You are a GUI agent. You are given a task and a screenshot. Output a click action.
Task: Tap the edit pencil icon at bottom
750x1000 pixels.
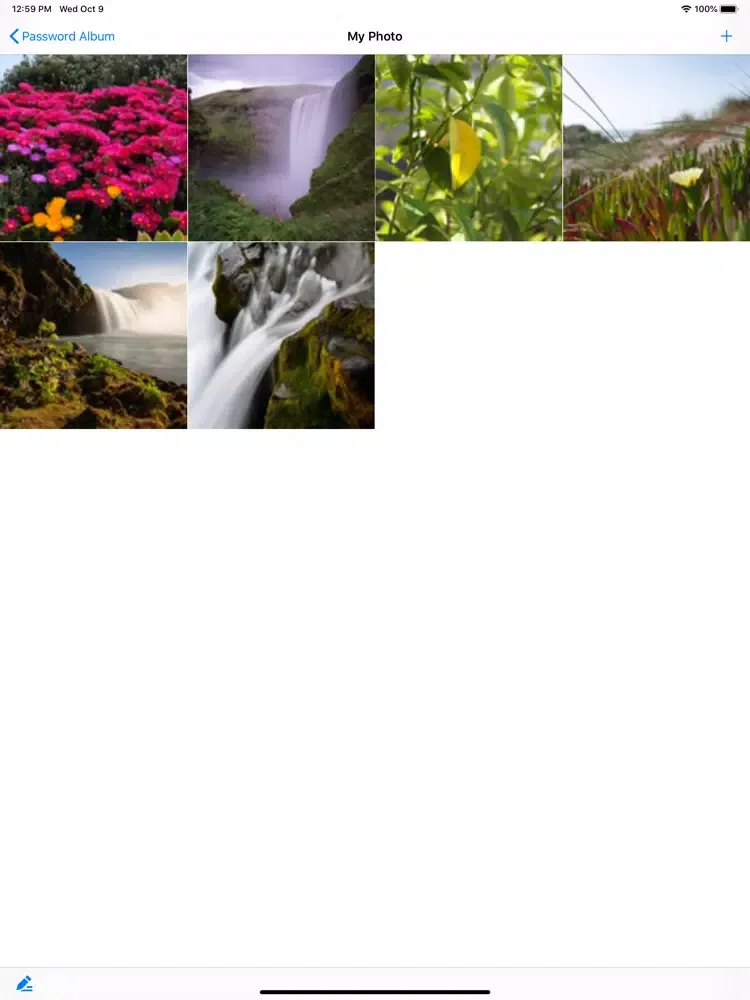coord(24,984)
